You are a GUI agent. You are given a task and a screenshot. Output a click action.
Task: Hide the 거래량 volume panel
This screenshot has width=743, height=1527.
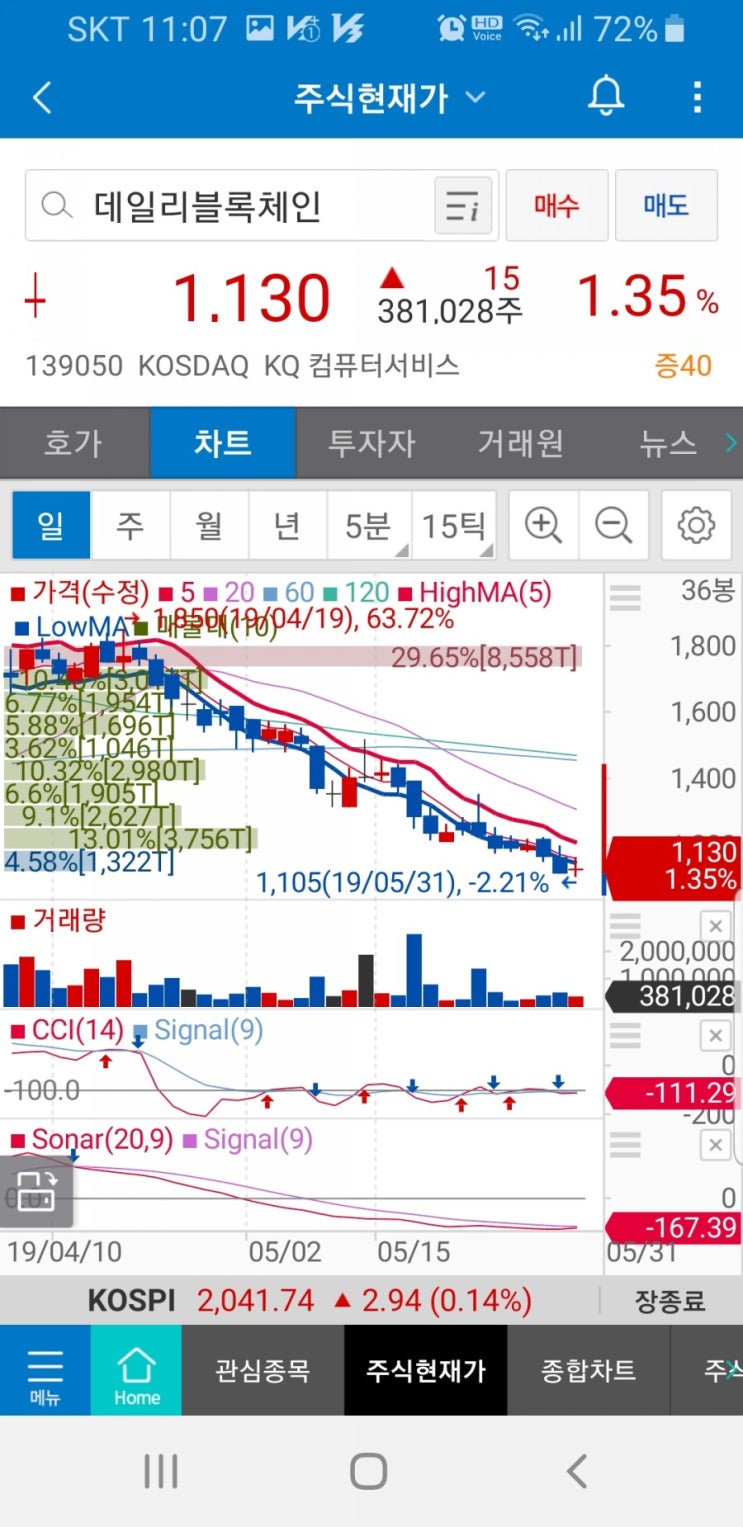715,926
